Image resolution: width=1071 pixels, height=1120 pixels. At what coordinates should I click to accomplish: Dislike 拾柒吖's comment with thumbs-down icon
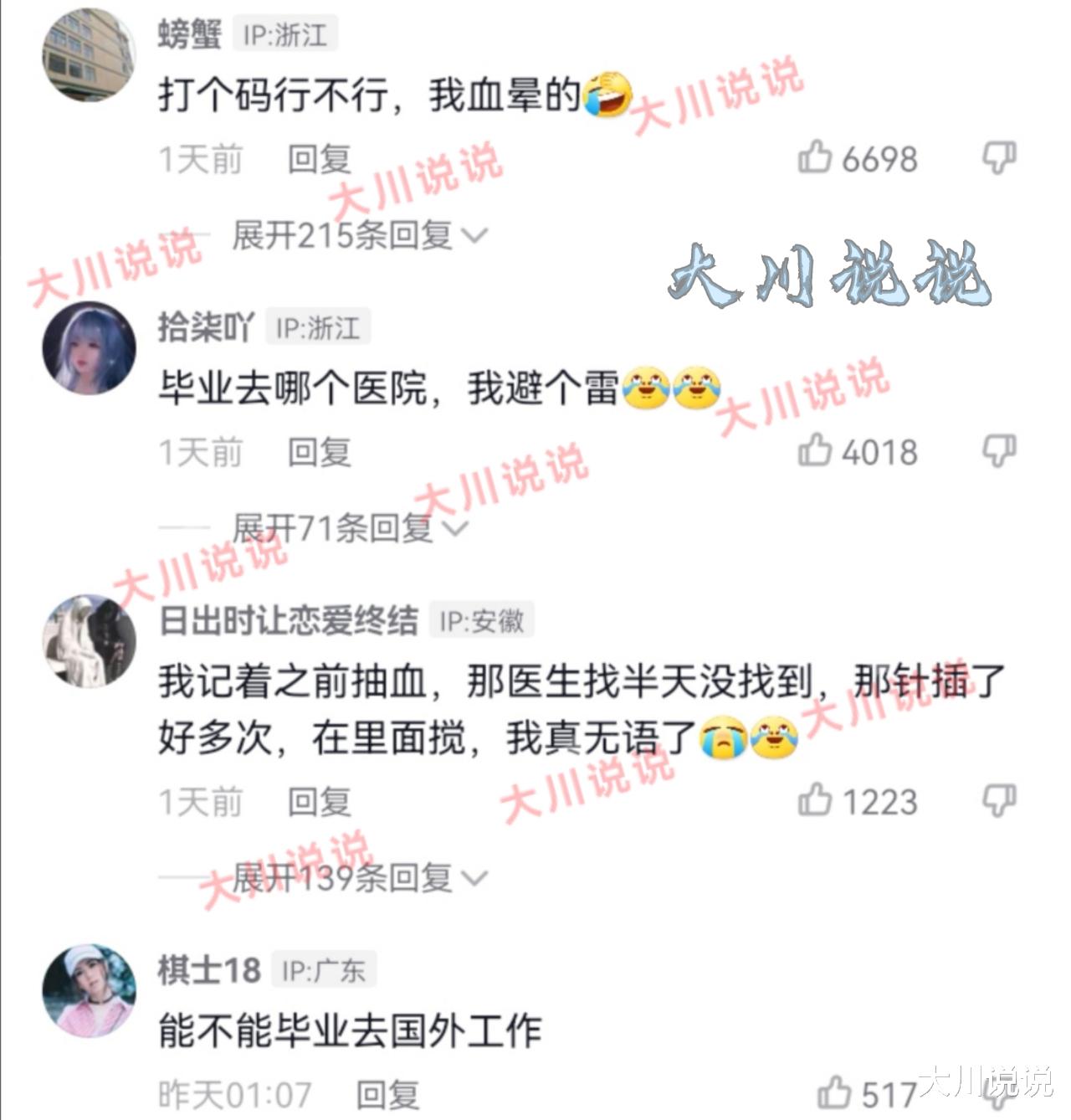[998, 452]
